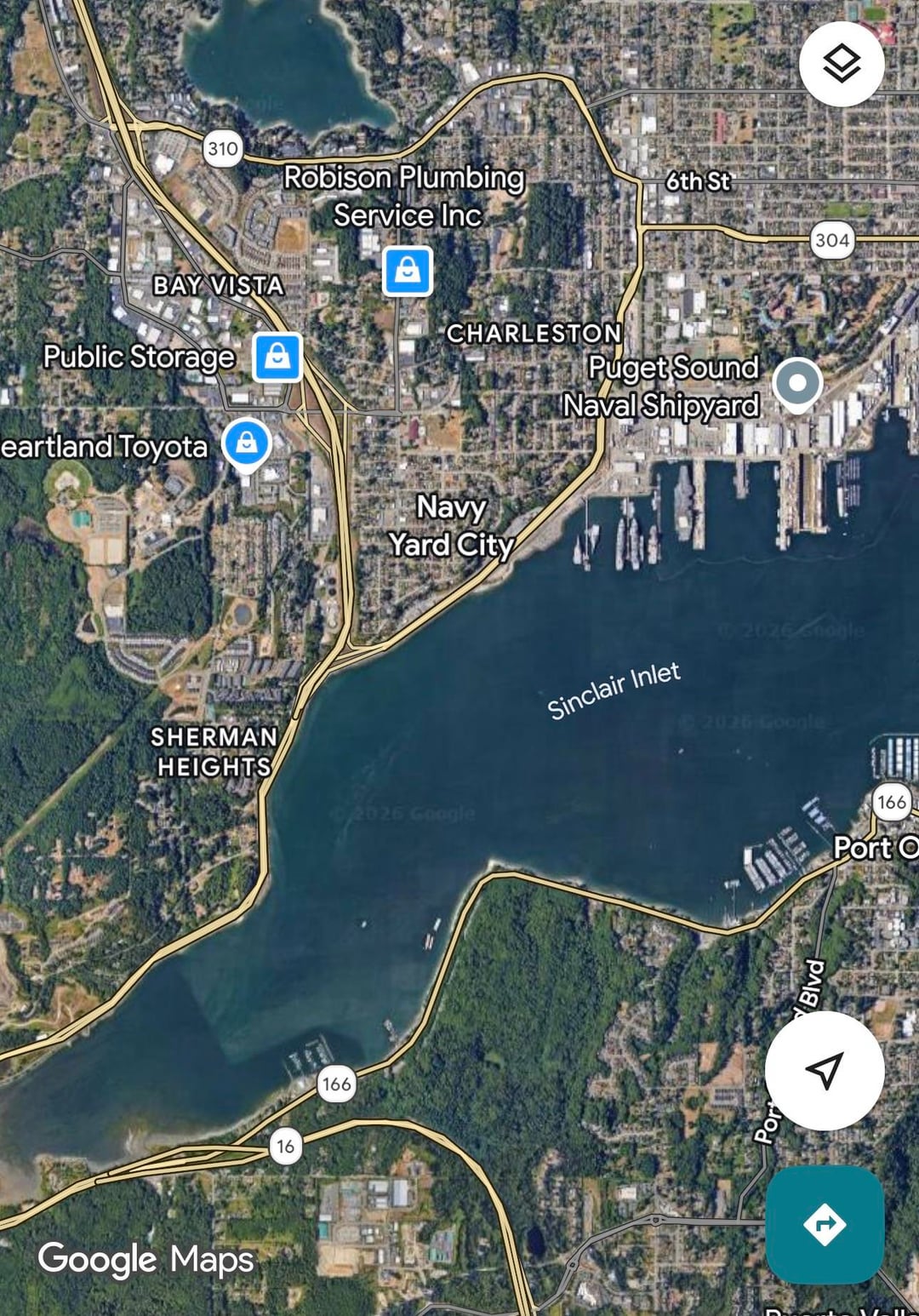This screenshot has height=1316, width=919.
Task: Select the Puget Sound Naval Shipyard pin
Action: (797, 385)
